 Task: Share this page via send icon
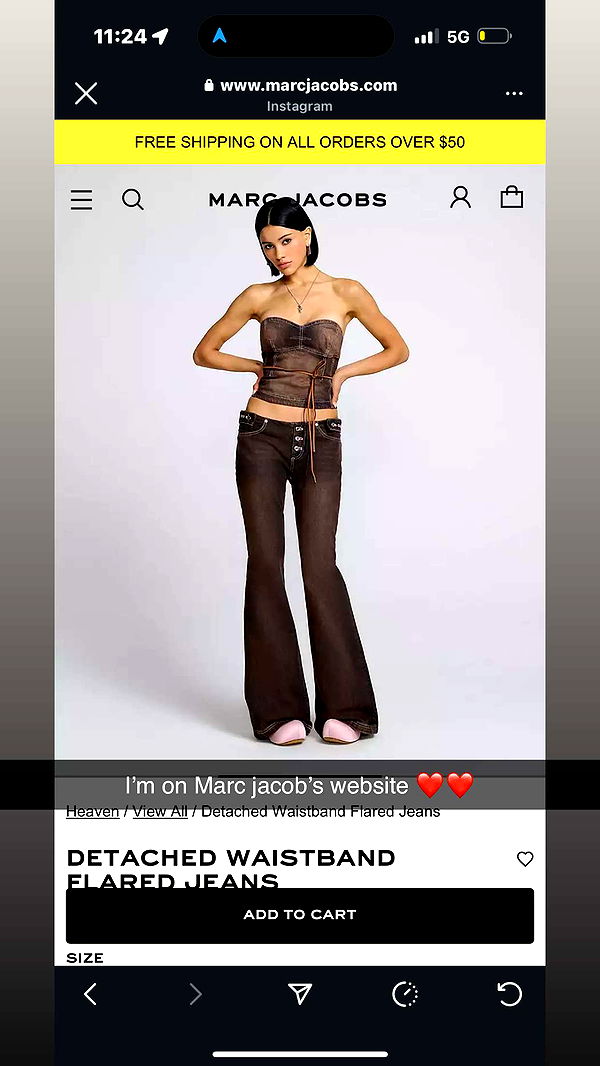(300, 994)
